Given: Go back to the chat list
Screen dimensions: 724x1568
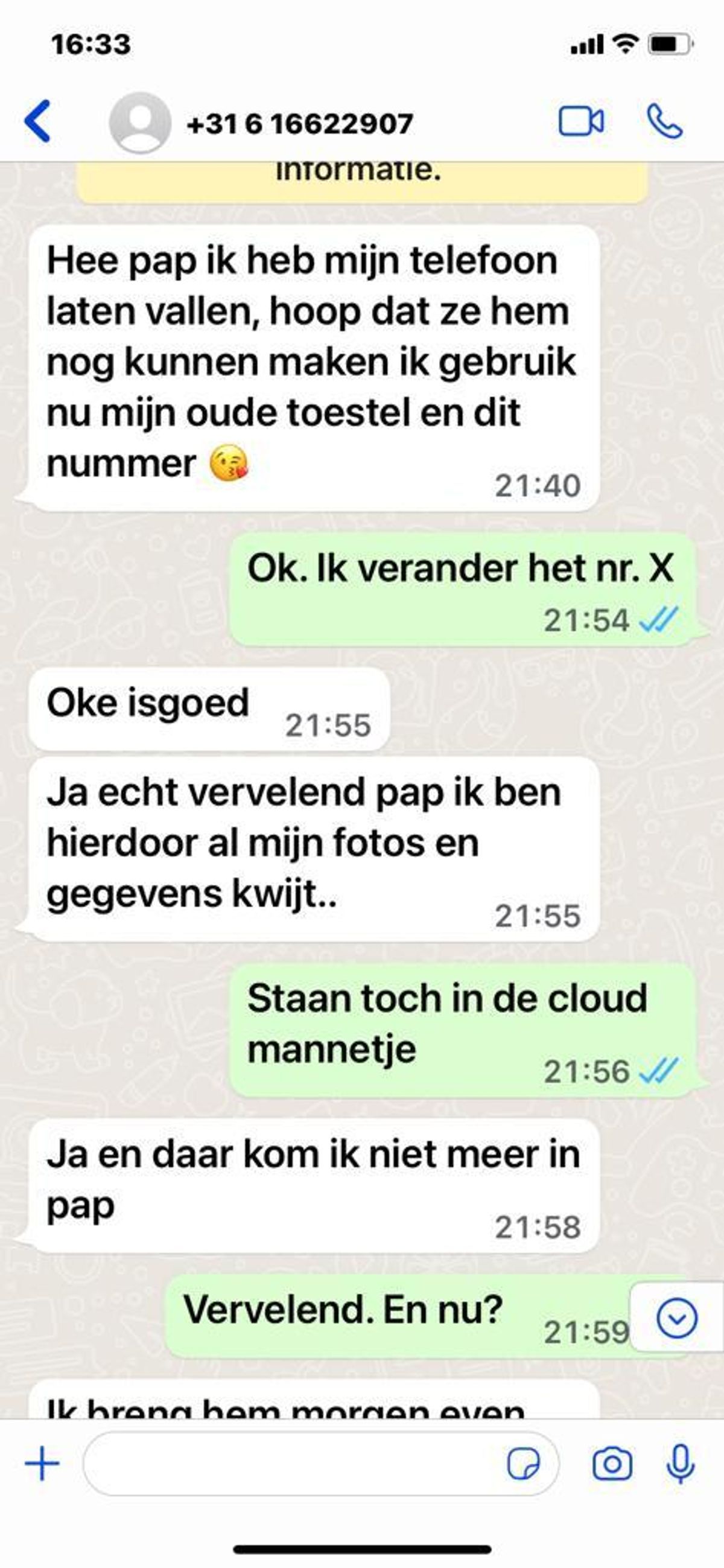Looking at the screenshot, I should (38, 121).
